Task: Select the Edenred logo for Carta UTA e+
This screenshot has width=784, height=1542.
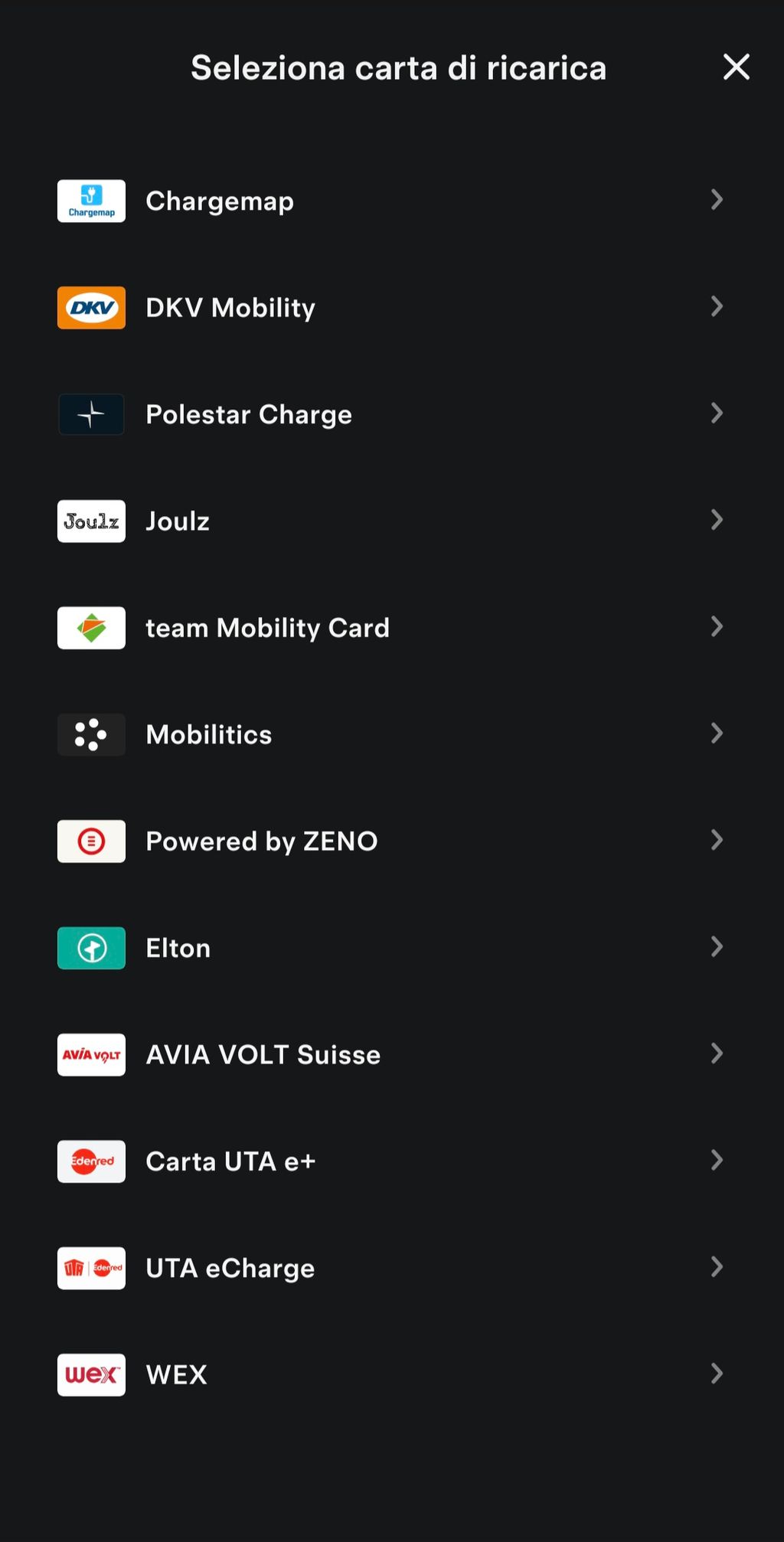Action: coord(90,1161)
